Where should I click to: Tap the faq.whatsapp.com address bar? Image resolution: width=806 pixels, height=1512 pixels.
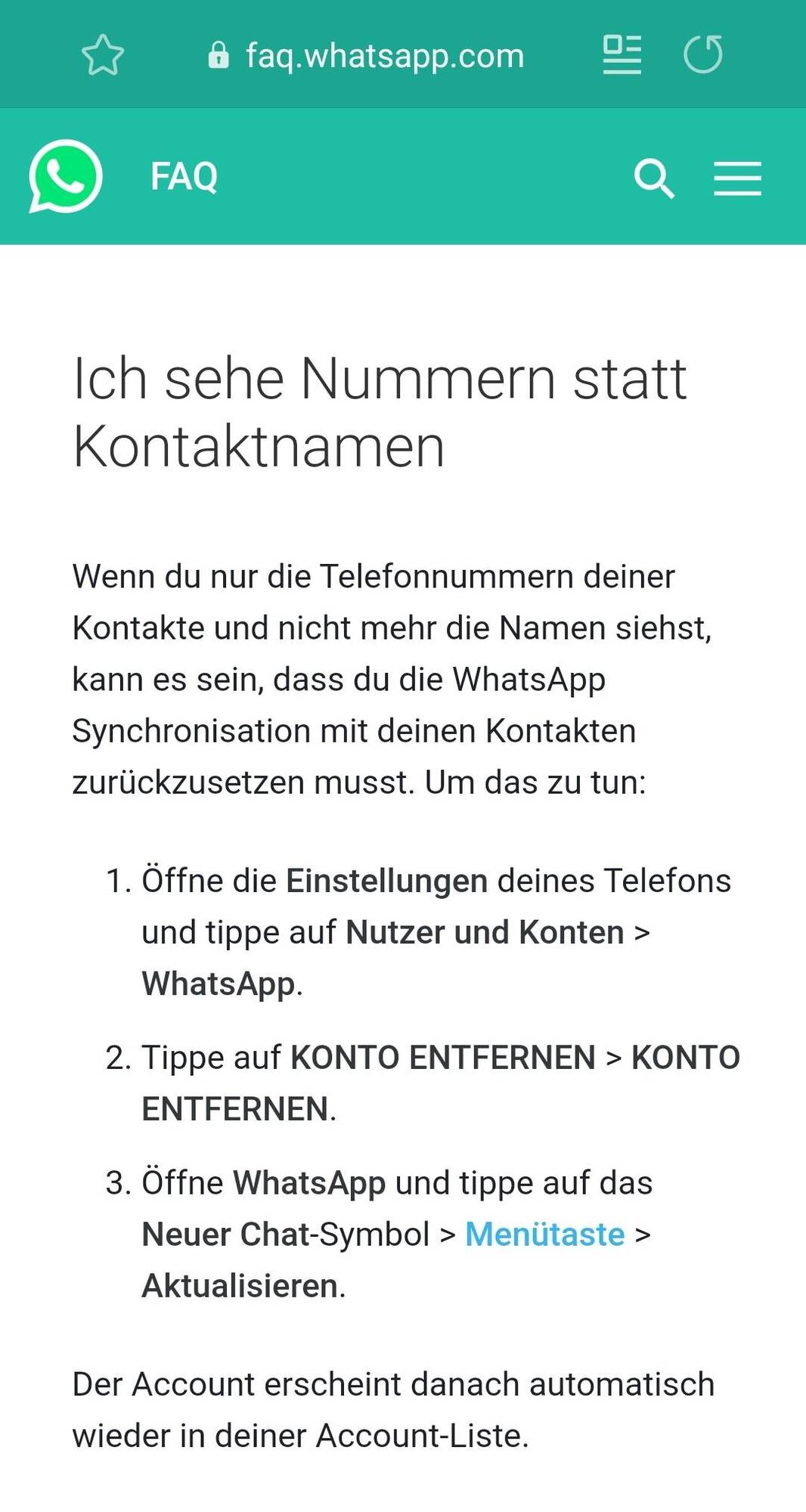tap(366, 56)
